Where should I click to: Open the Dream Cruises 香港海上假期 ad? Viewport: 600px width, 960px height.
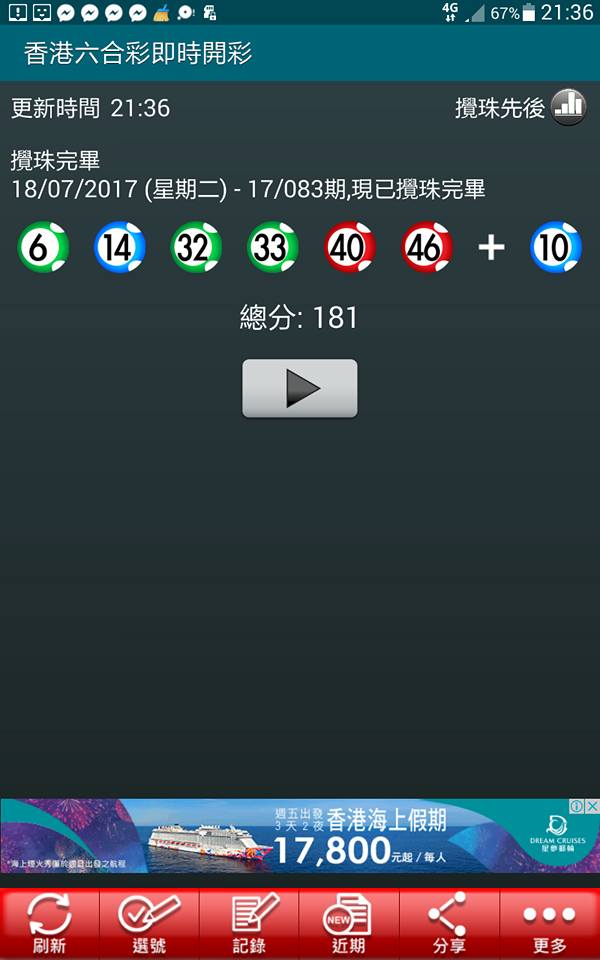coord(300,836)
